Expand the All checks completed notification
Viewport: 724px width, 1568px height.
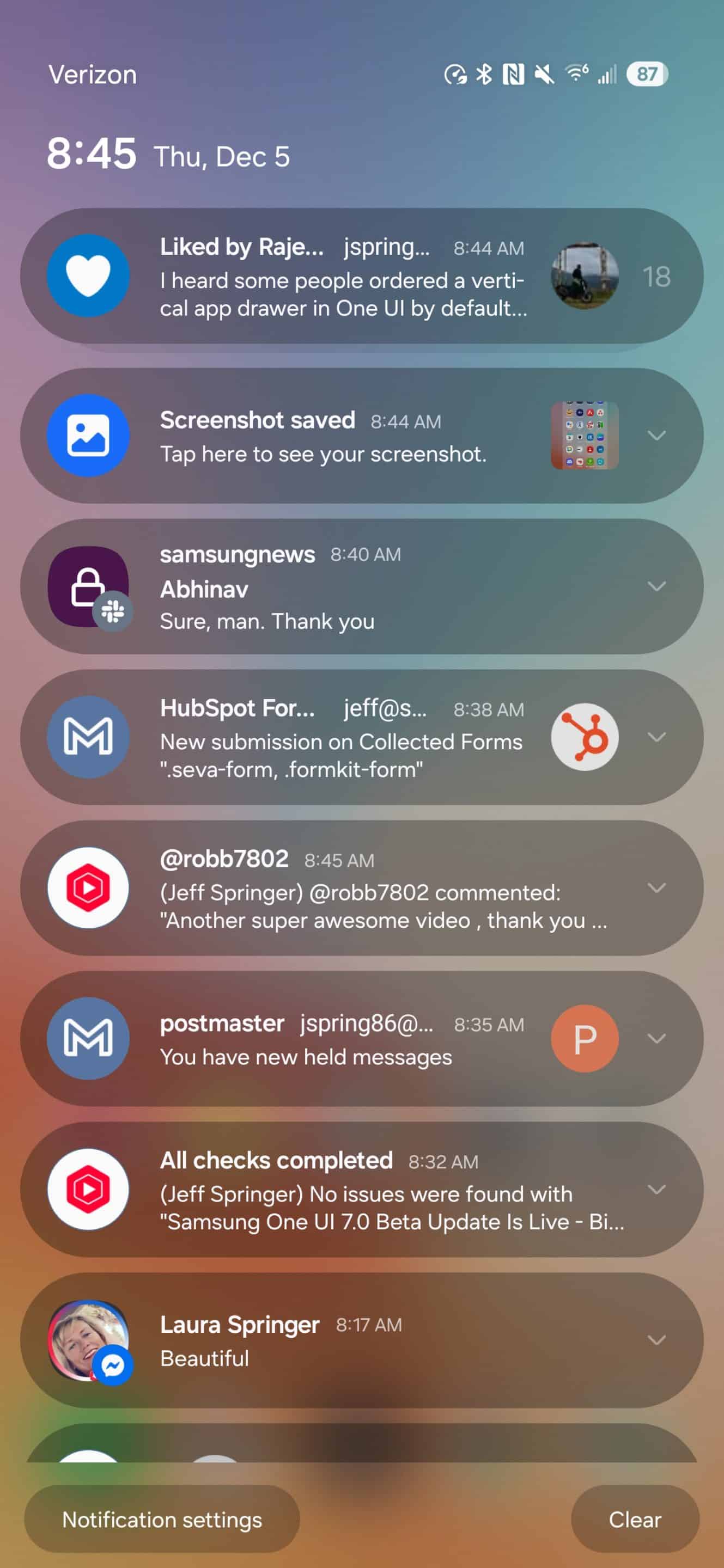coord(656,1190)
